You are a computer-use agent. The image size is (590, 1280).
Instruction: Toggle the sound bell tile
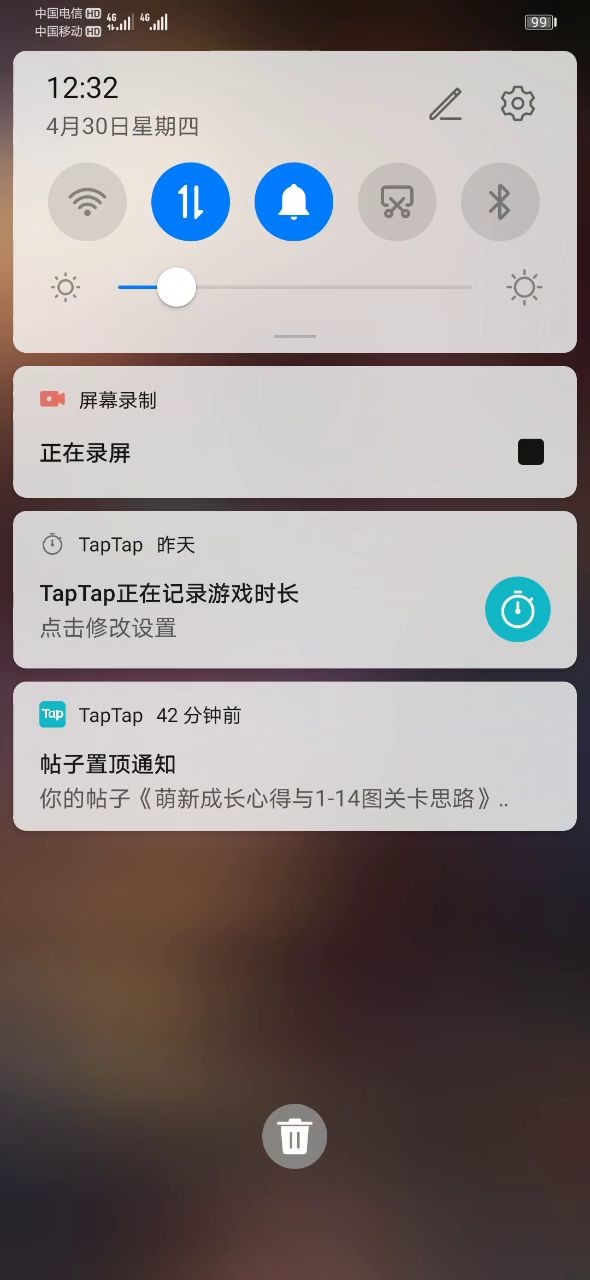tap(294, 202)
